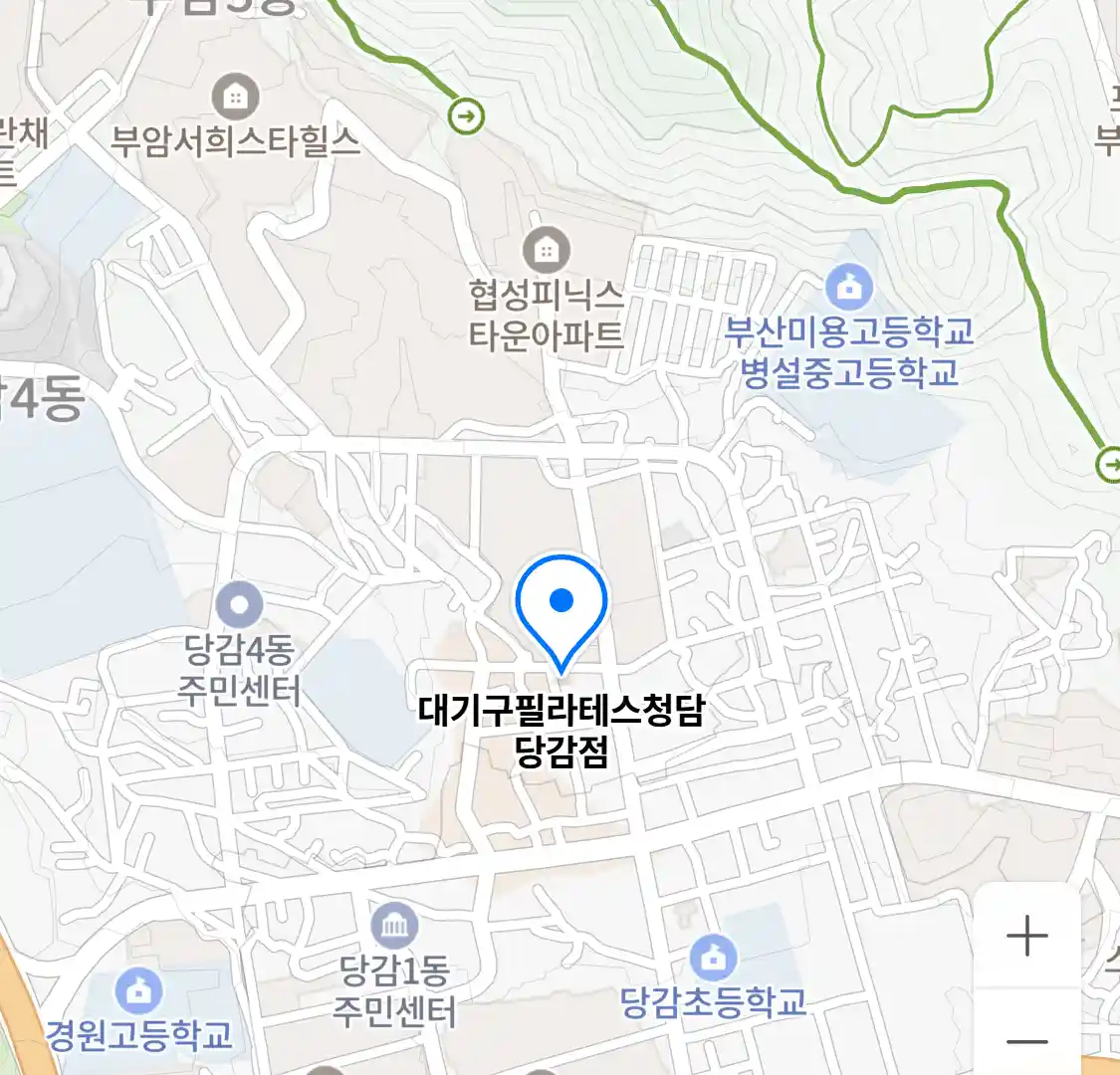Open 당감4동 주민센터 marker

pos(239,604)
